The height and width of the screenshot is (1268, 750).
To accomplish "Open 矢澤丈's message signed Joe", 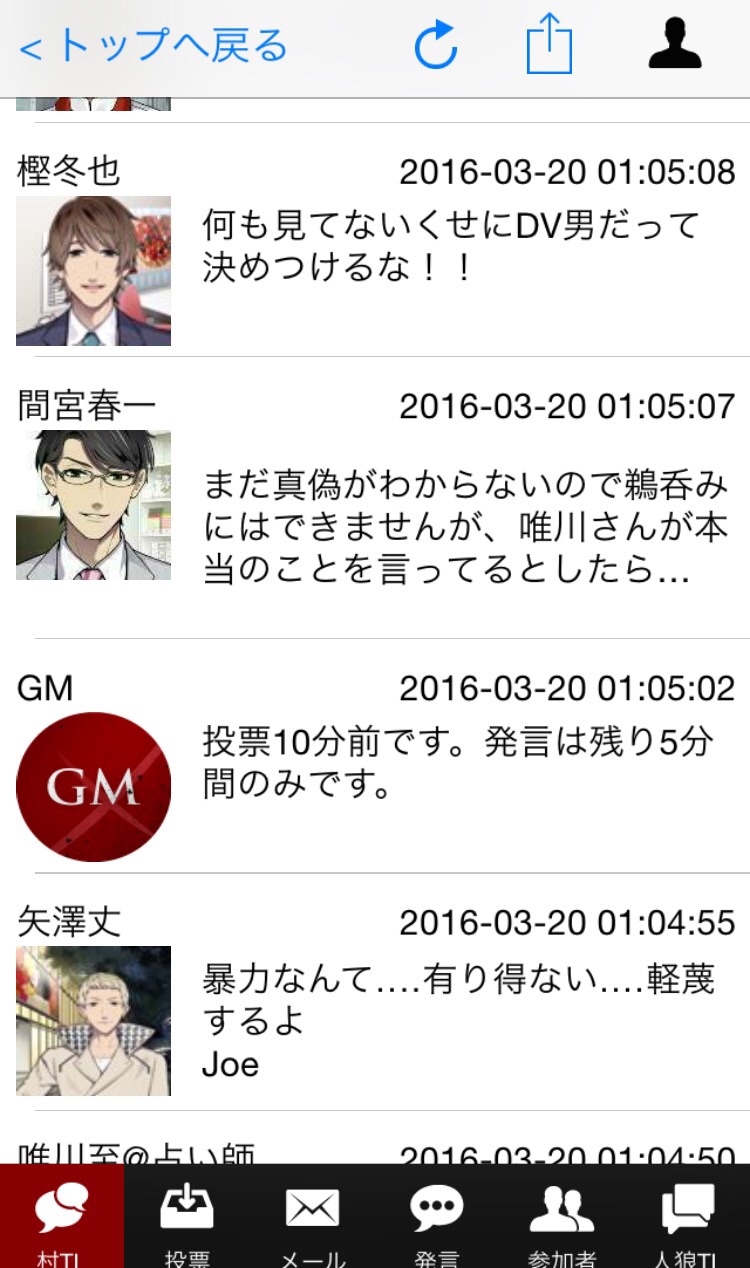I will [458, 1021].
